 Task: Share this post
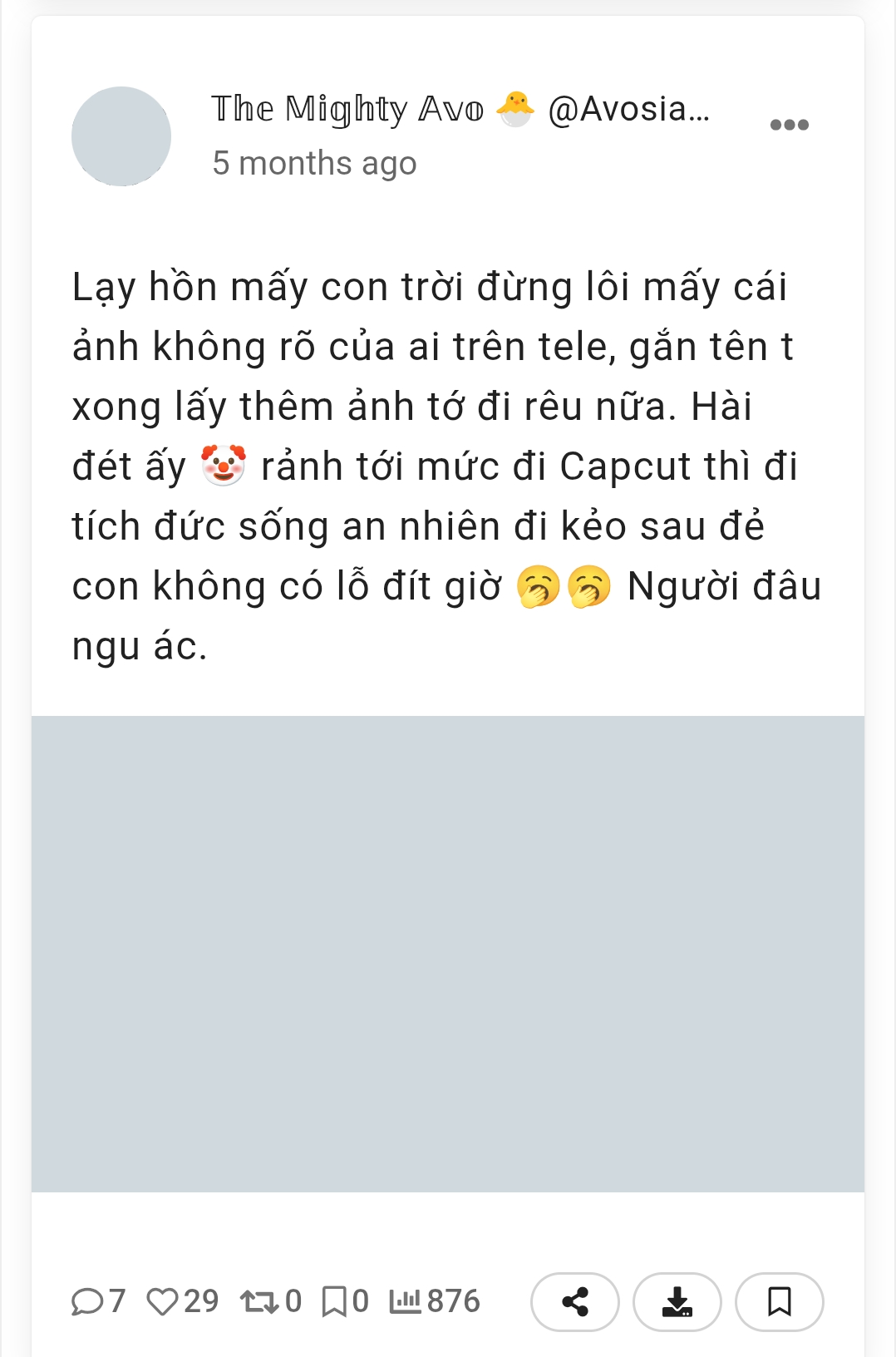575,1301
